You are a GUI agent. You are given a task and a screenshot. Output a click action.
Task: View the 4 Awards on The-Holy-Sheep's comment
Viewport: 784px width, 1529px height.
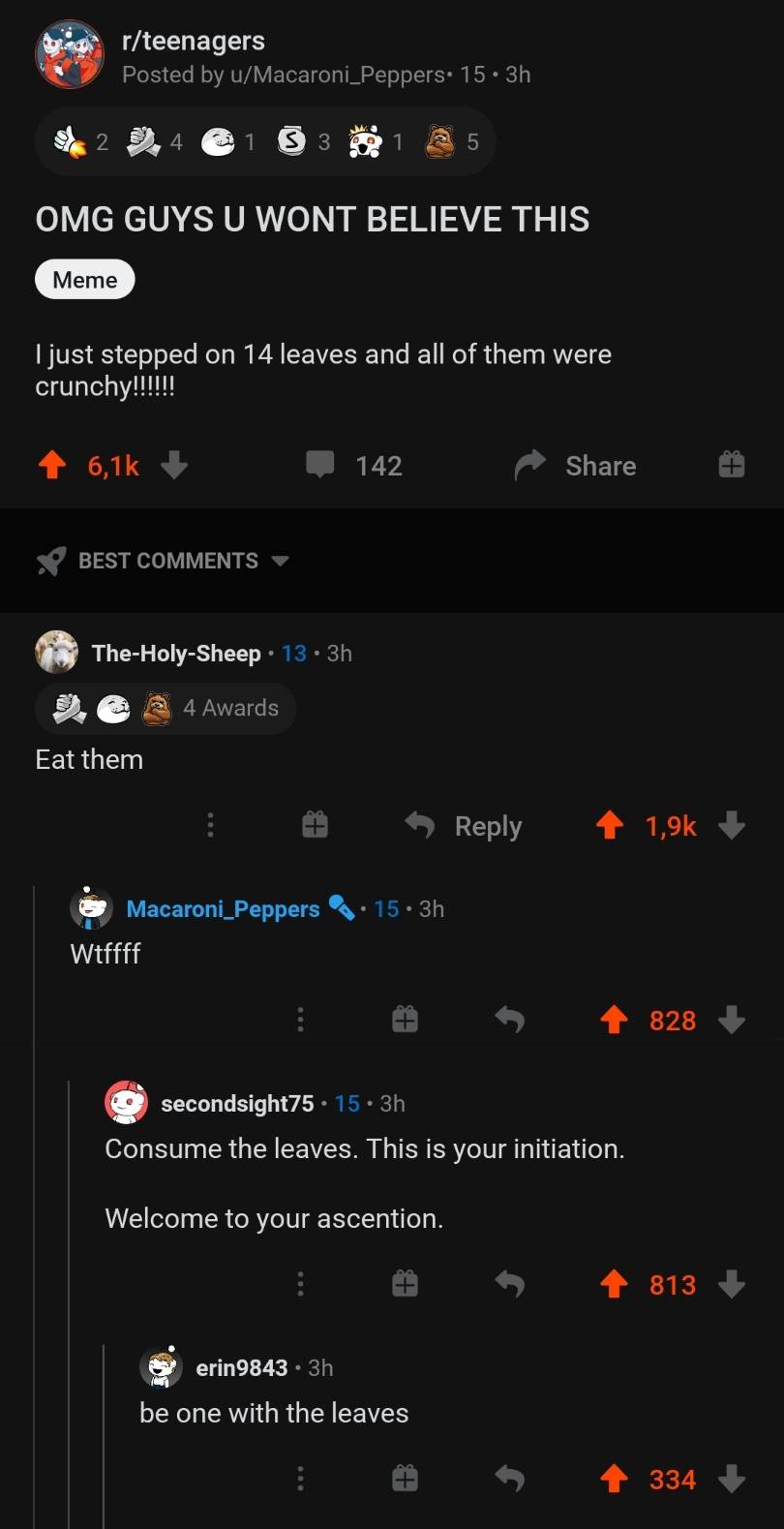(166, 709)
